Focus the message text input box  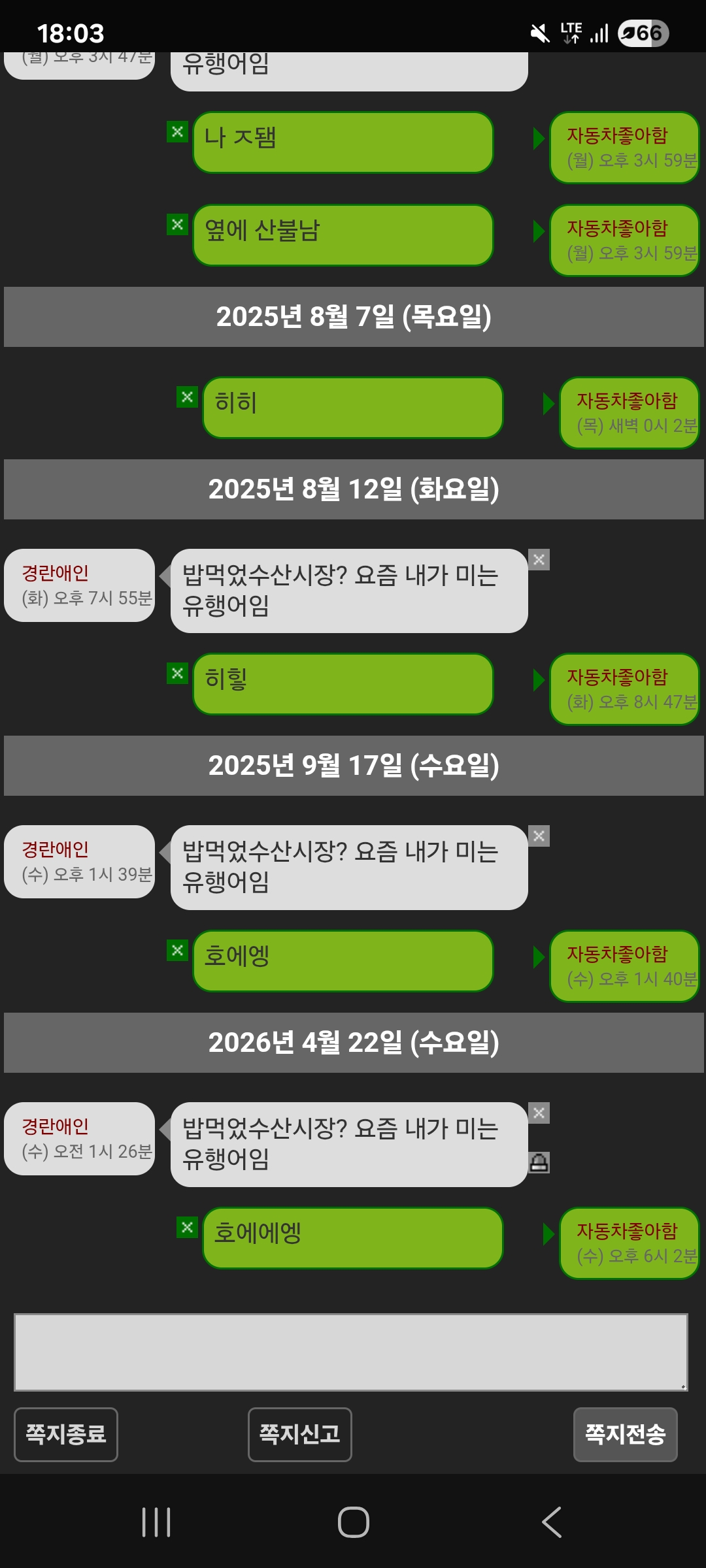[x=351, y=1352]
